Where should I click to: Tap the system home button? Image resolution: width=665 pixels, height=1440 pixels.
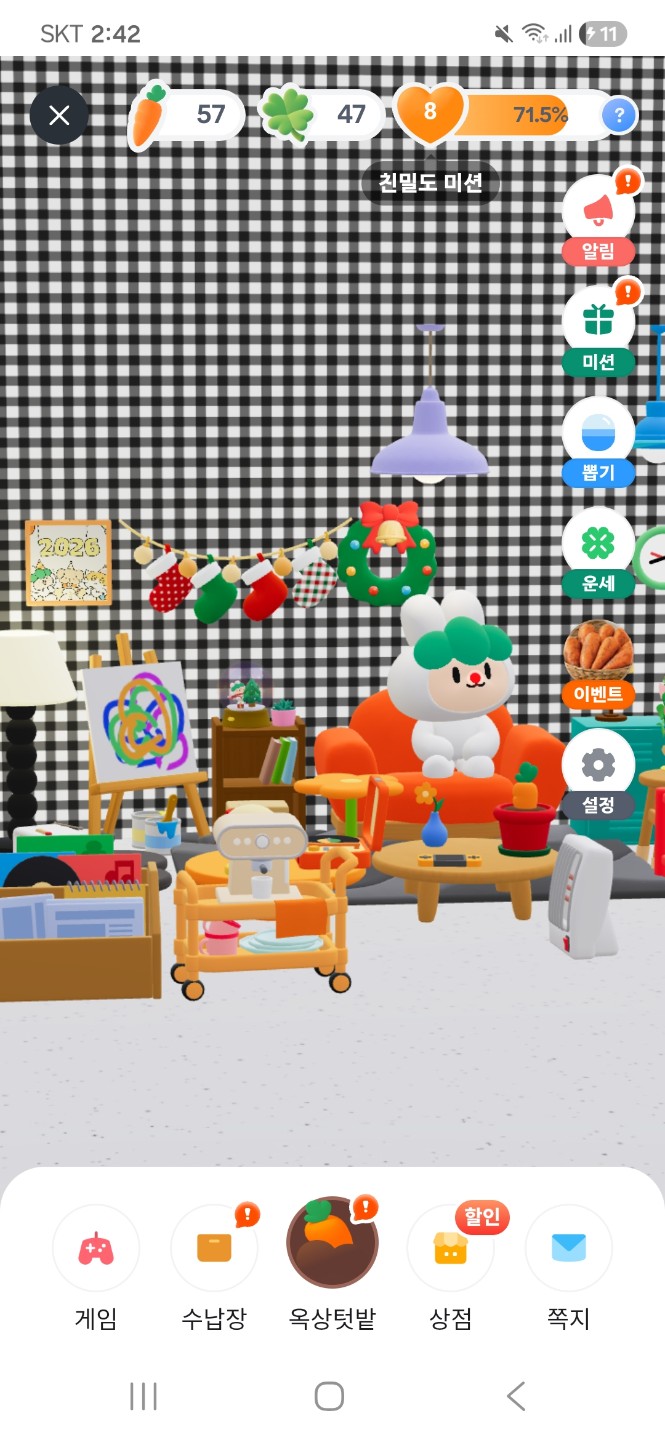pyautogui.click(x=329, y=1396)
